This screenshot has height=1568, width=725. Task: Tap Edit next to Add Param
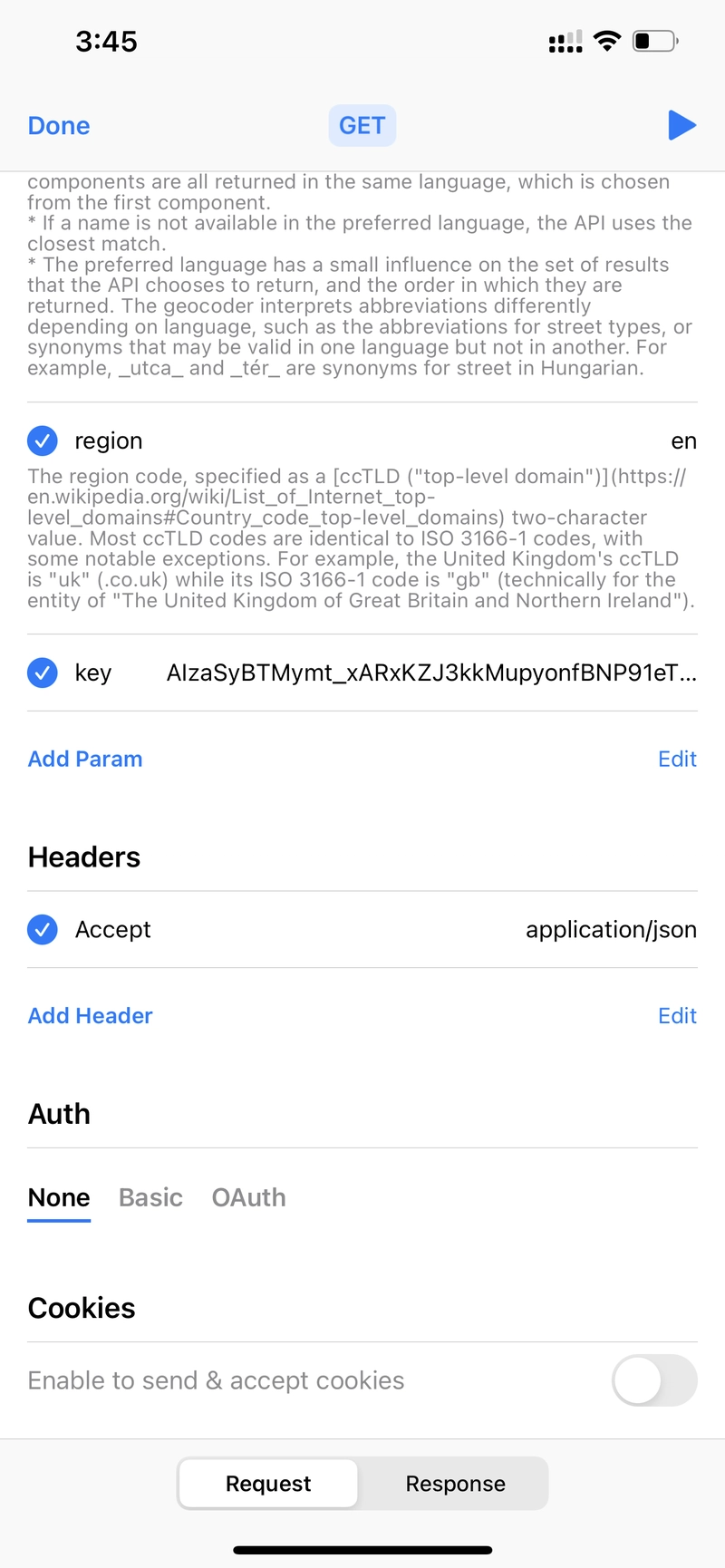677,760
